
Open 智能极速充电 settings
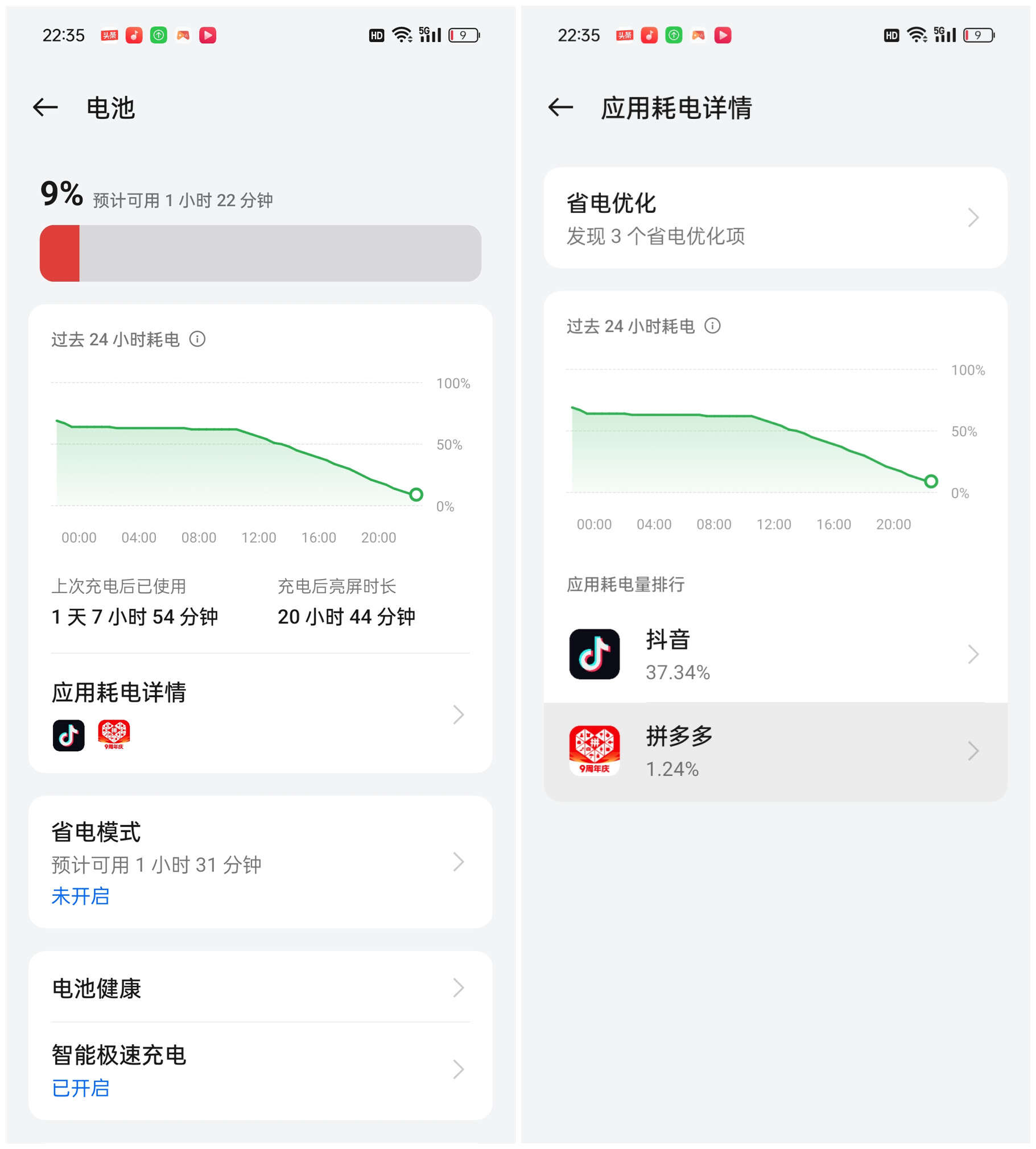259,1070
